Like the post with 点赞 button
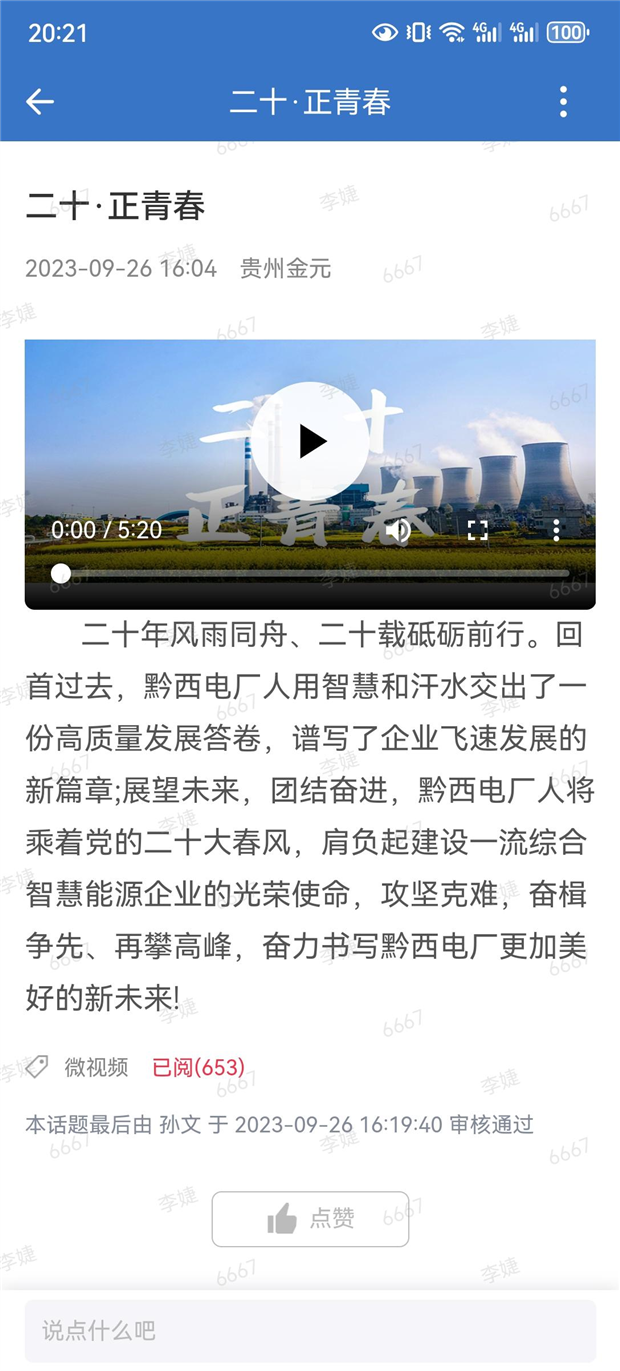The image size is (620, 1371). 310,1218
